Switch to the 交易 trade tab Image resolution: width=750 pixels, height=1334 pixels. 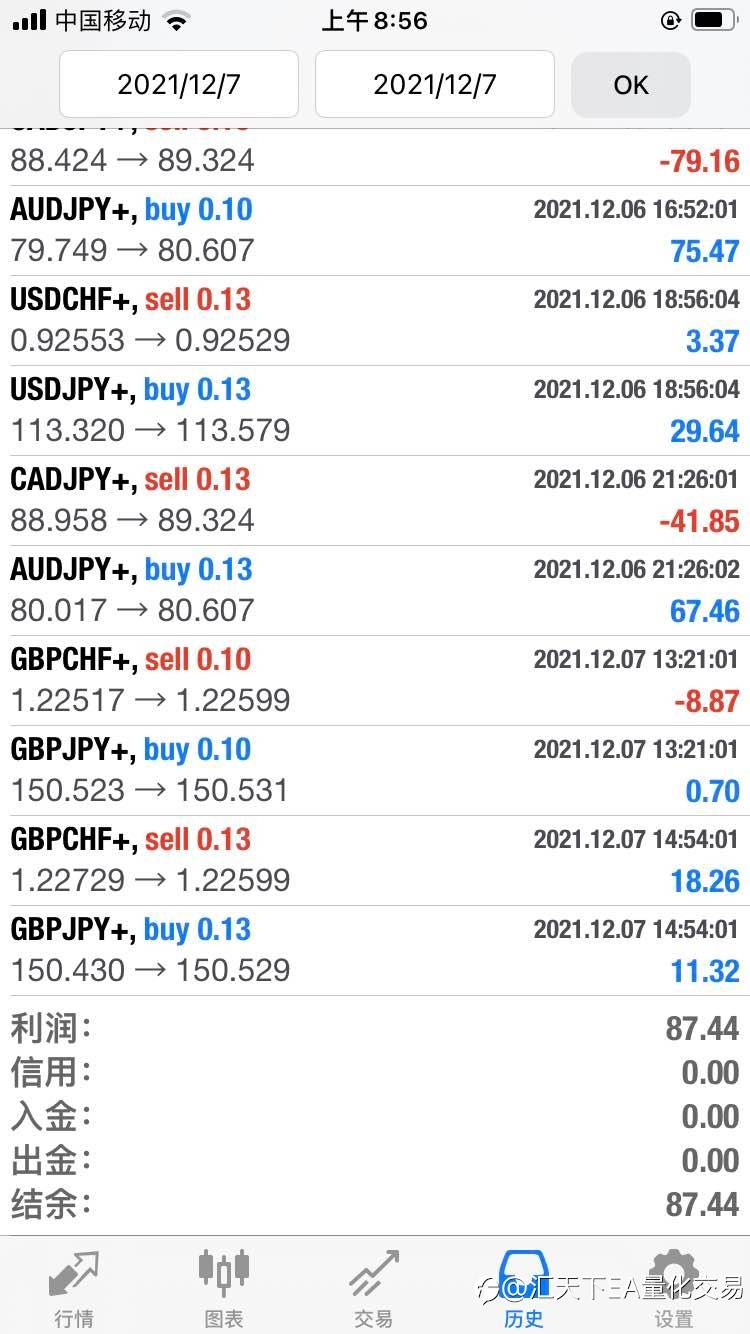[x=374, y=1288]
